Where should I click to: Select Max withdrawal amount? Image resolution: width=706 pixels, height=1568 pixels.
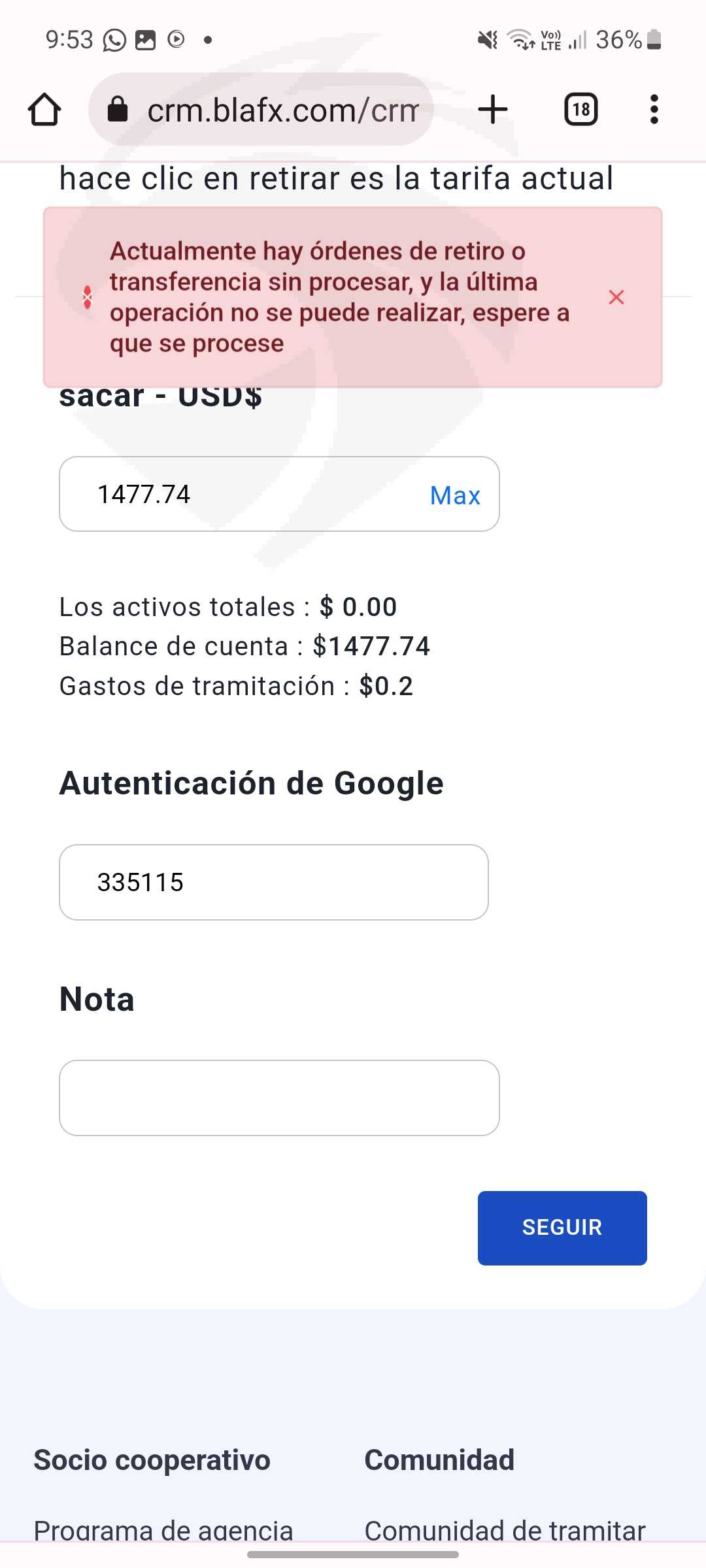click(455, 496)
